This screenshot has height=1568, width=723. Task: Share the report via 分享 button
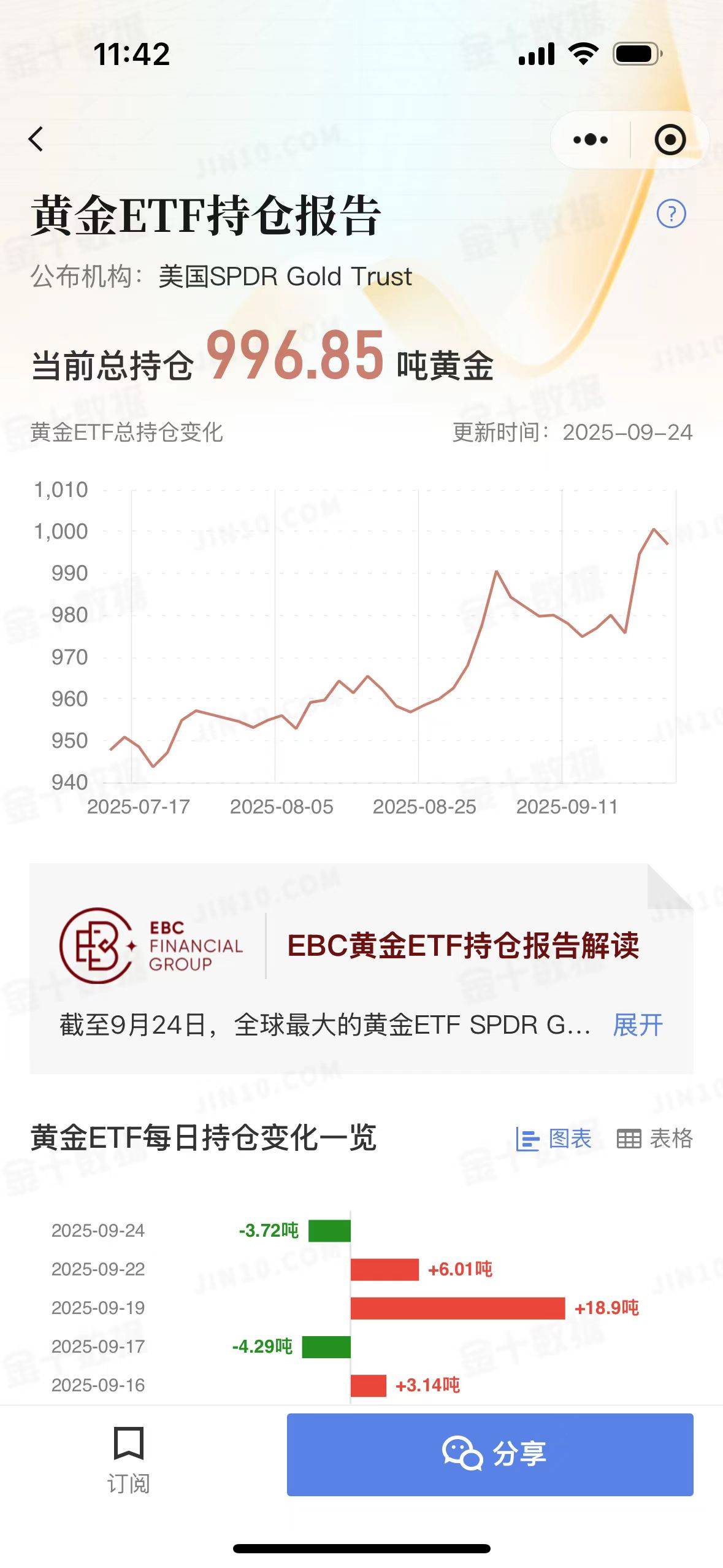[x=490, y=1455]
